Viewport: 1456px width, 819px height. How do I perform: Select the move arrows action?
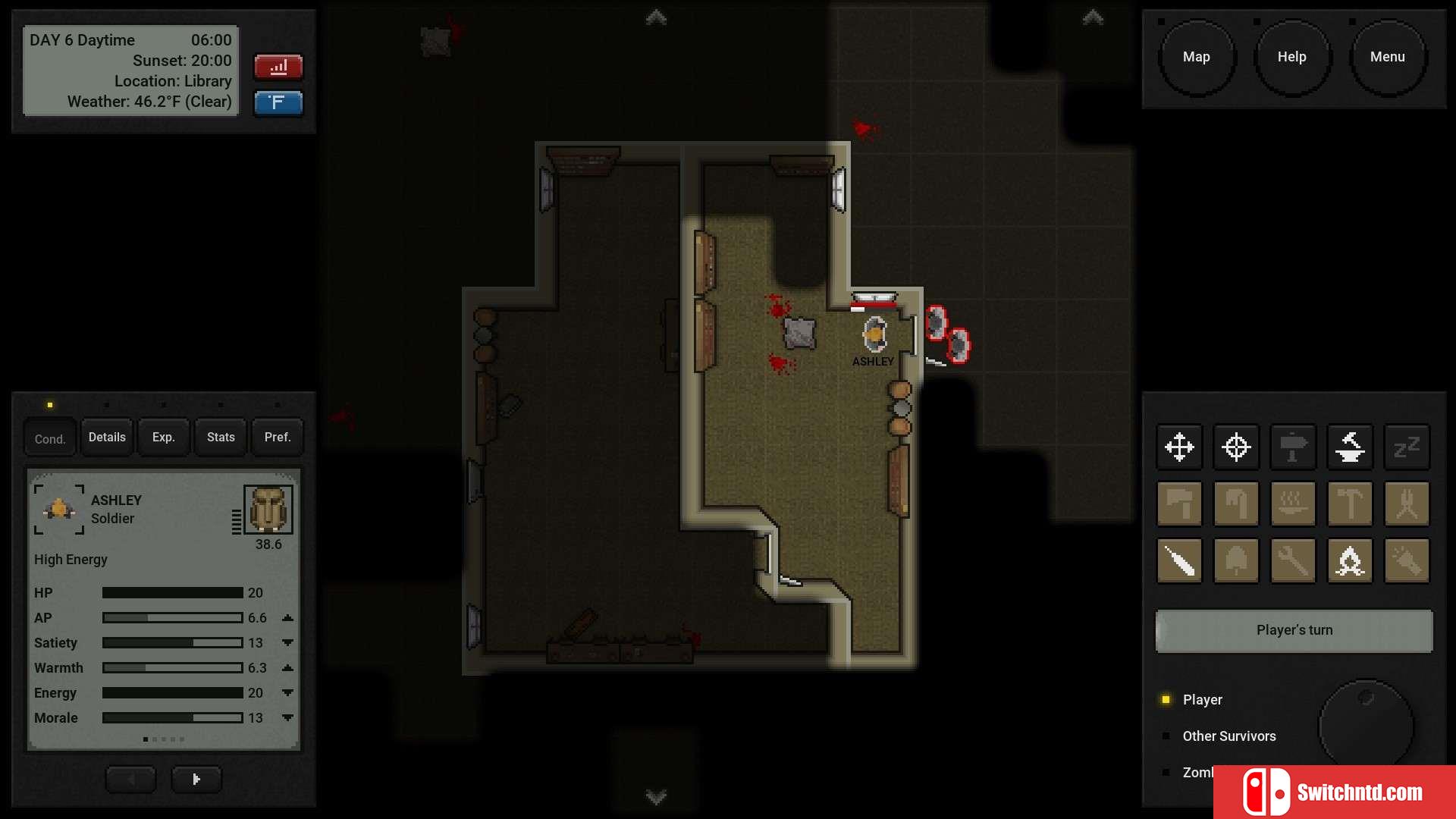[x=1179, y=447]
